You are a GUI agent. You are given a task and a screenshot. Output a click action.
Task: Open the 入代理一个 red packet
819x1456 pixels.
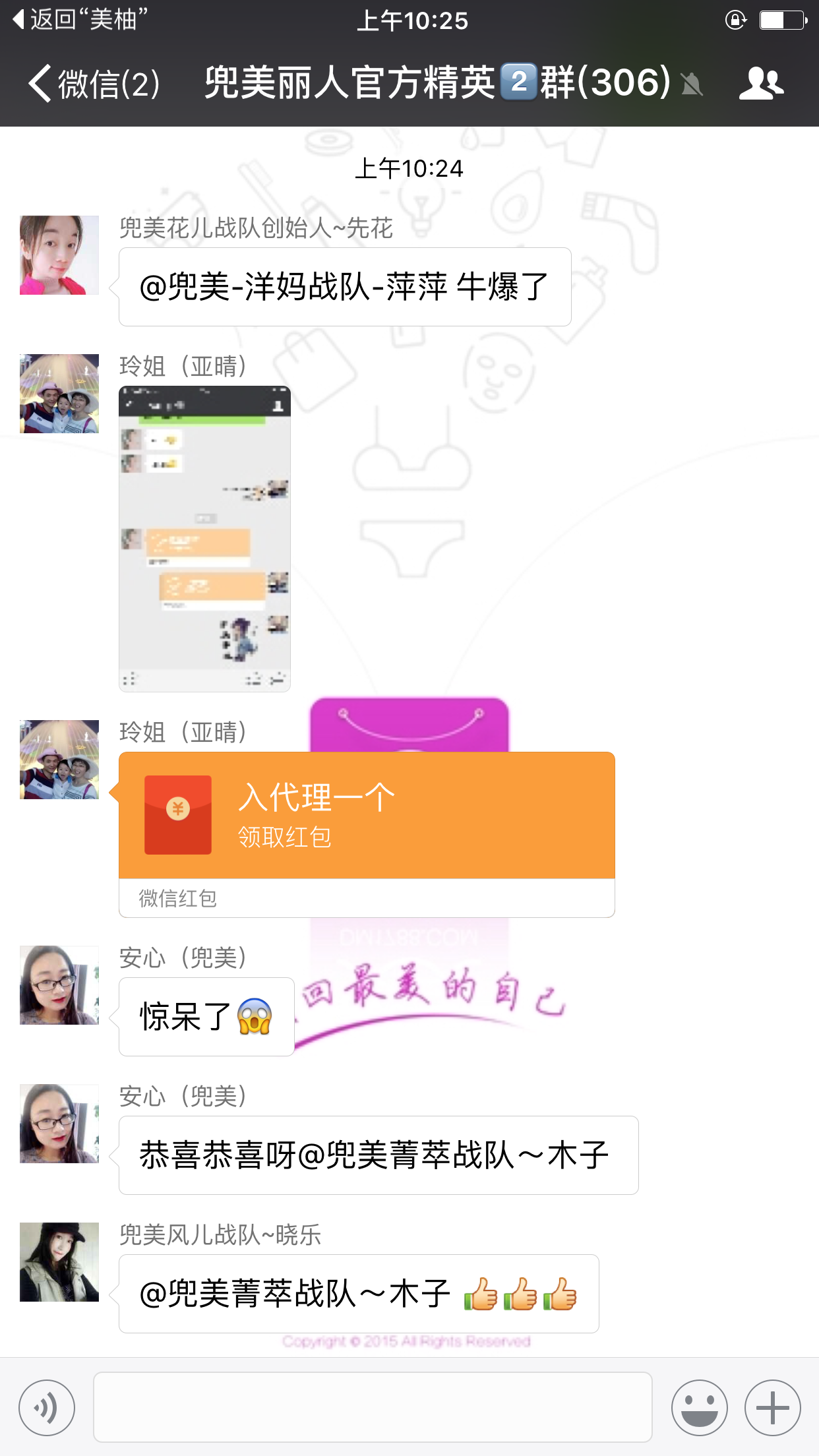pos(366,816)
